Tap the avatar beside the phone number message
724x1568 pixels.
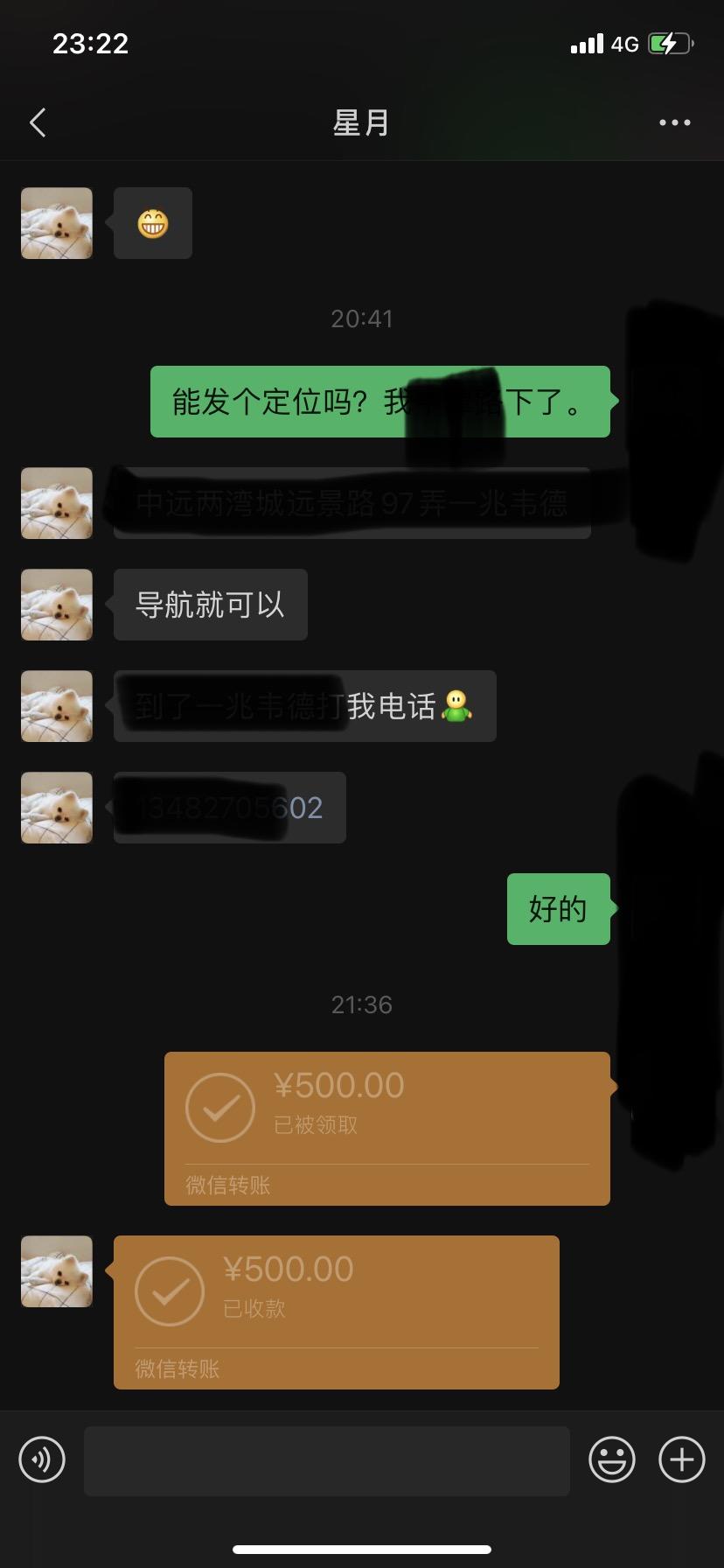[56, 807]
